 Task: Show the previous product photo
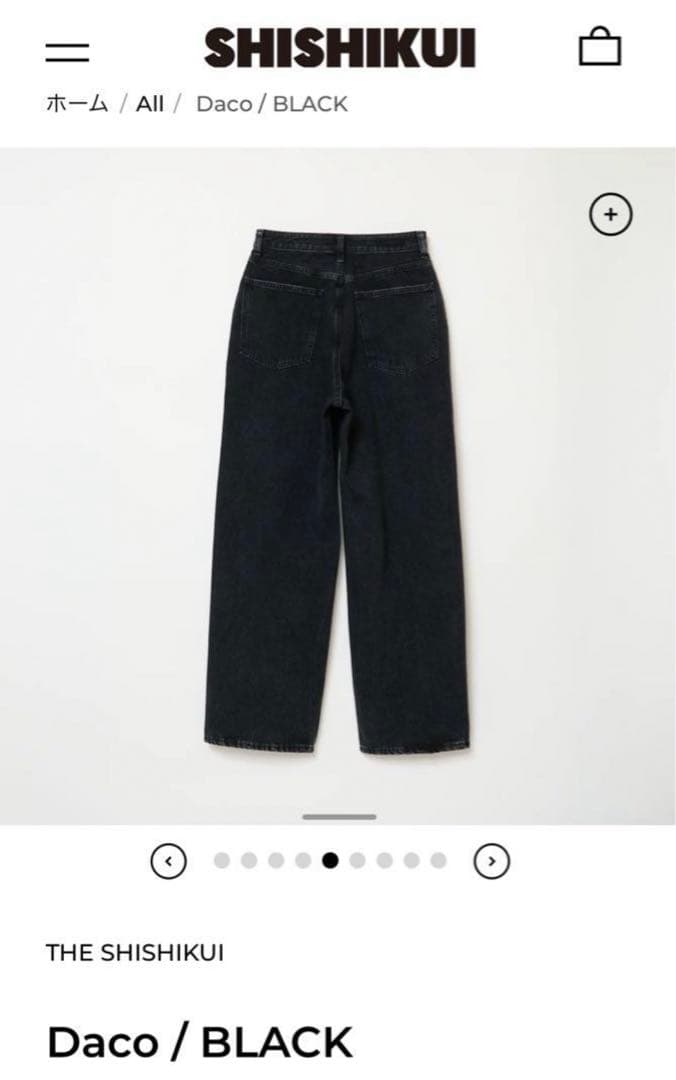168,860
